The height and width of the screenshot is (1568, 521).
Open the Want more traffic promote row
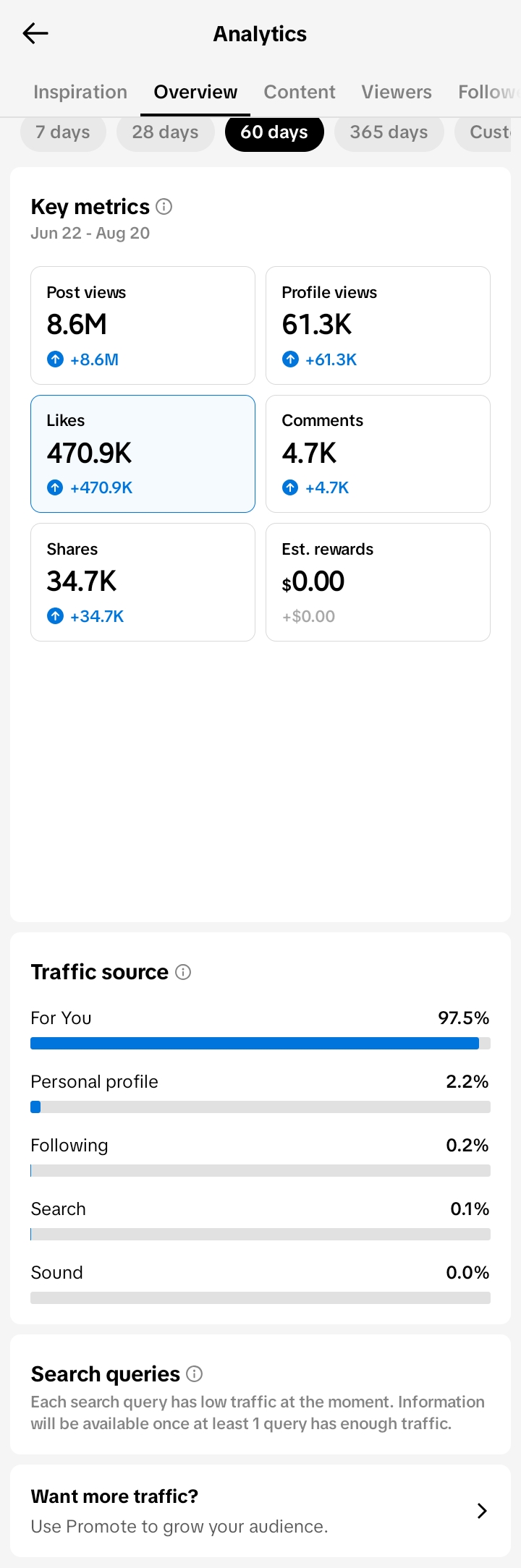260,1511
